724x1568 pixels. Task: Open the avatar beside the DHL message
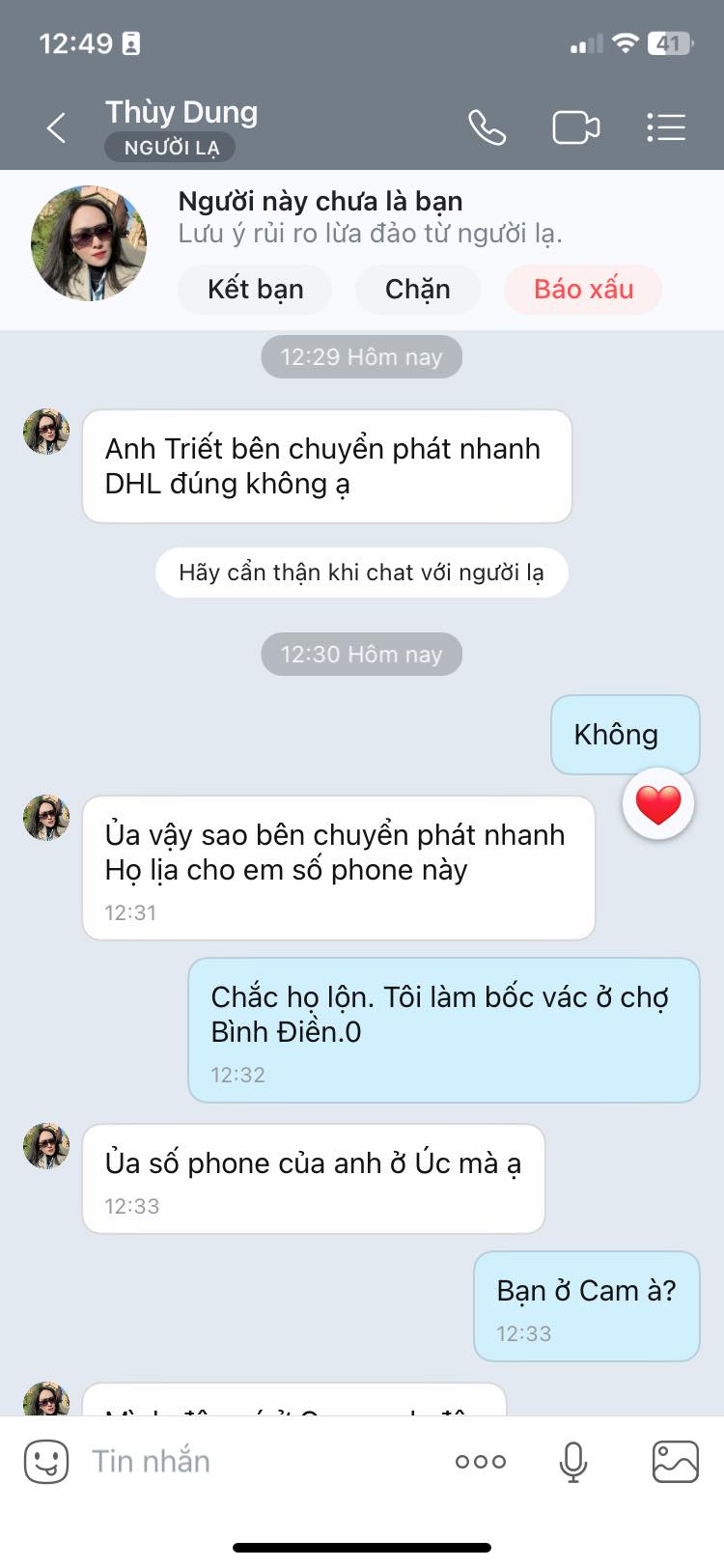(x=46, y=432)
